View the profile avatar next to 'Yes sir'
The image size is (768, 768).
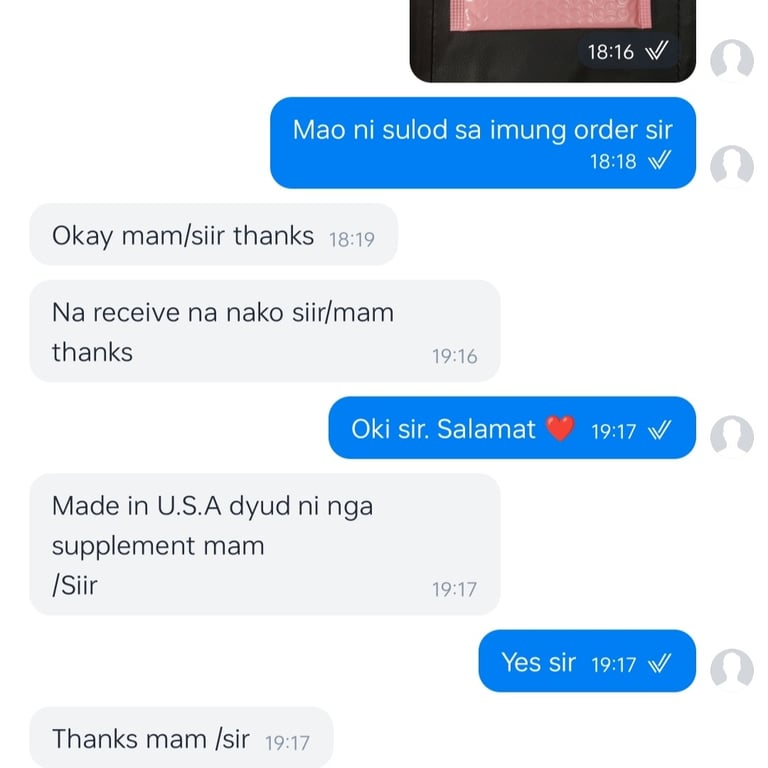tap(731, 669)
